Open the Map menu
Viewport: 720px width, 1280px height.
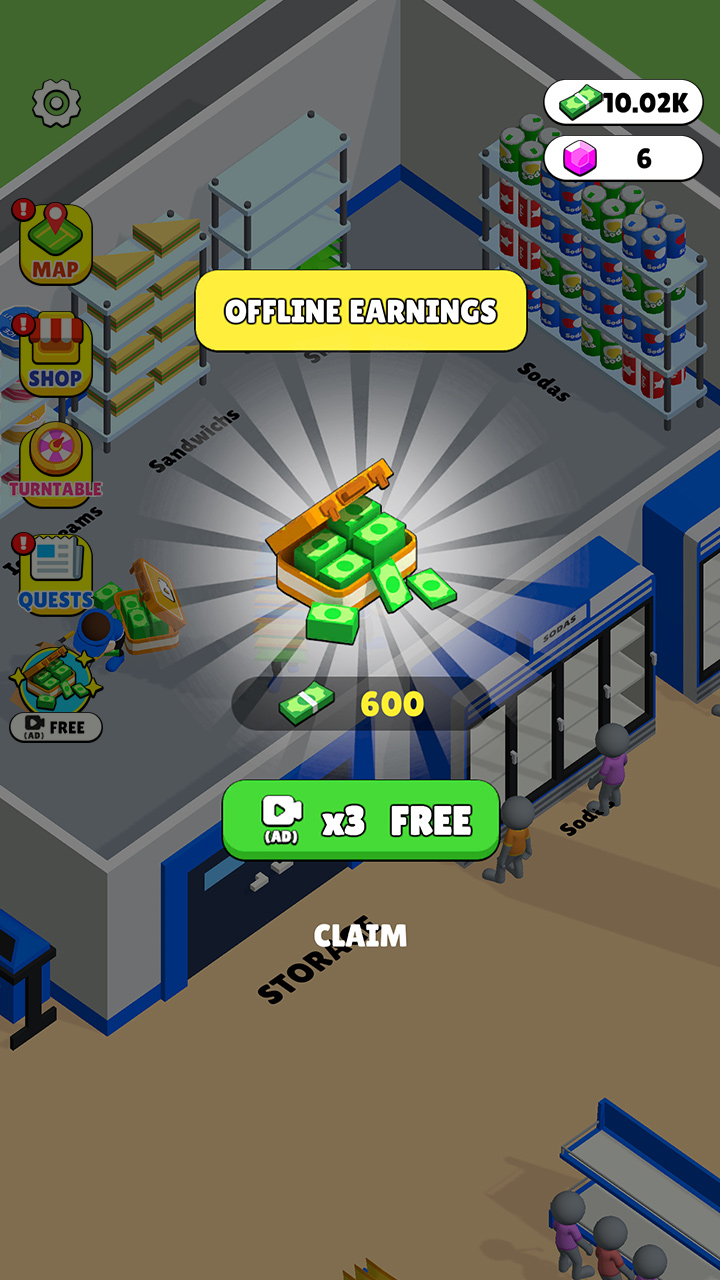55,245
